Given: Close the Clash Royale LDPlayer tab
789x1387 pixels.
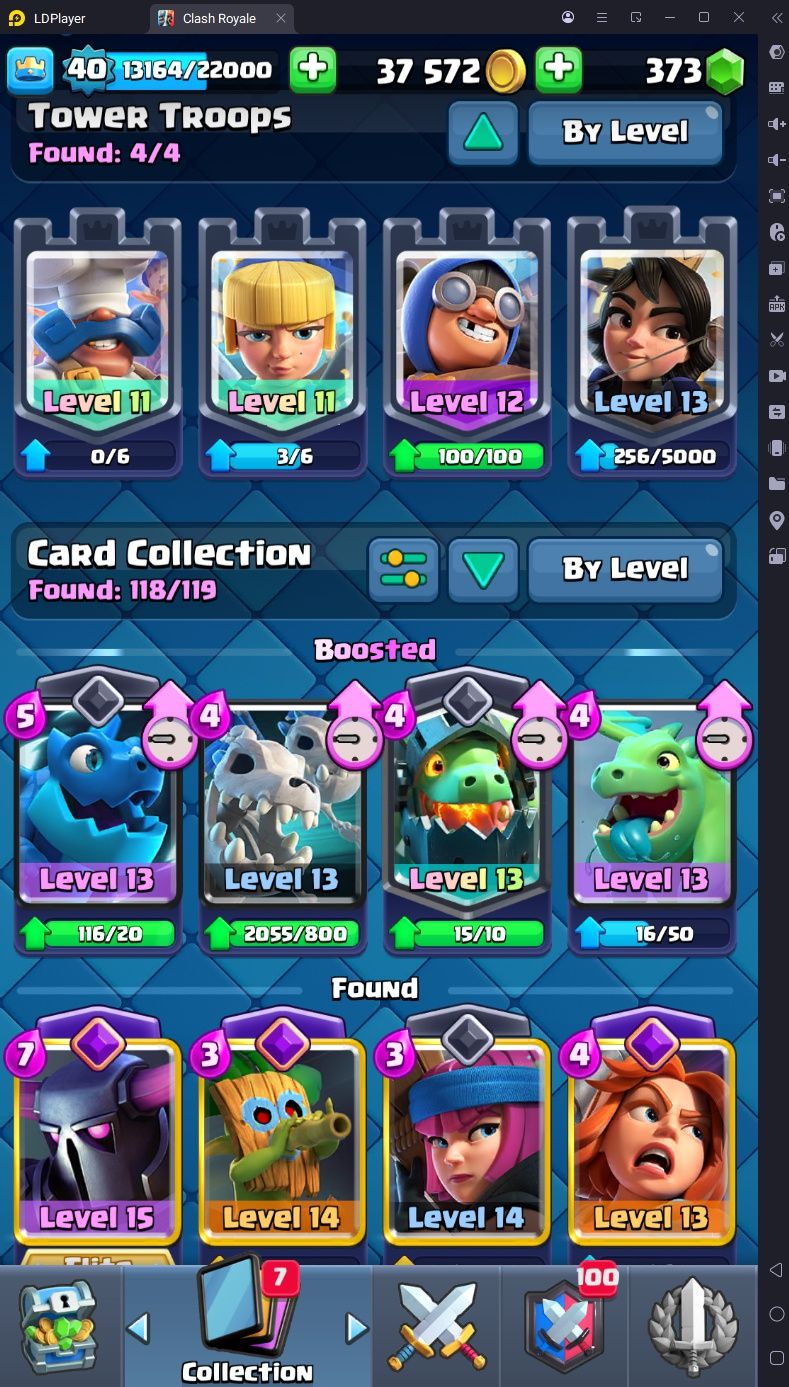Looking at the screenshot, I should (x=281, y=18).
